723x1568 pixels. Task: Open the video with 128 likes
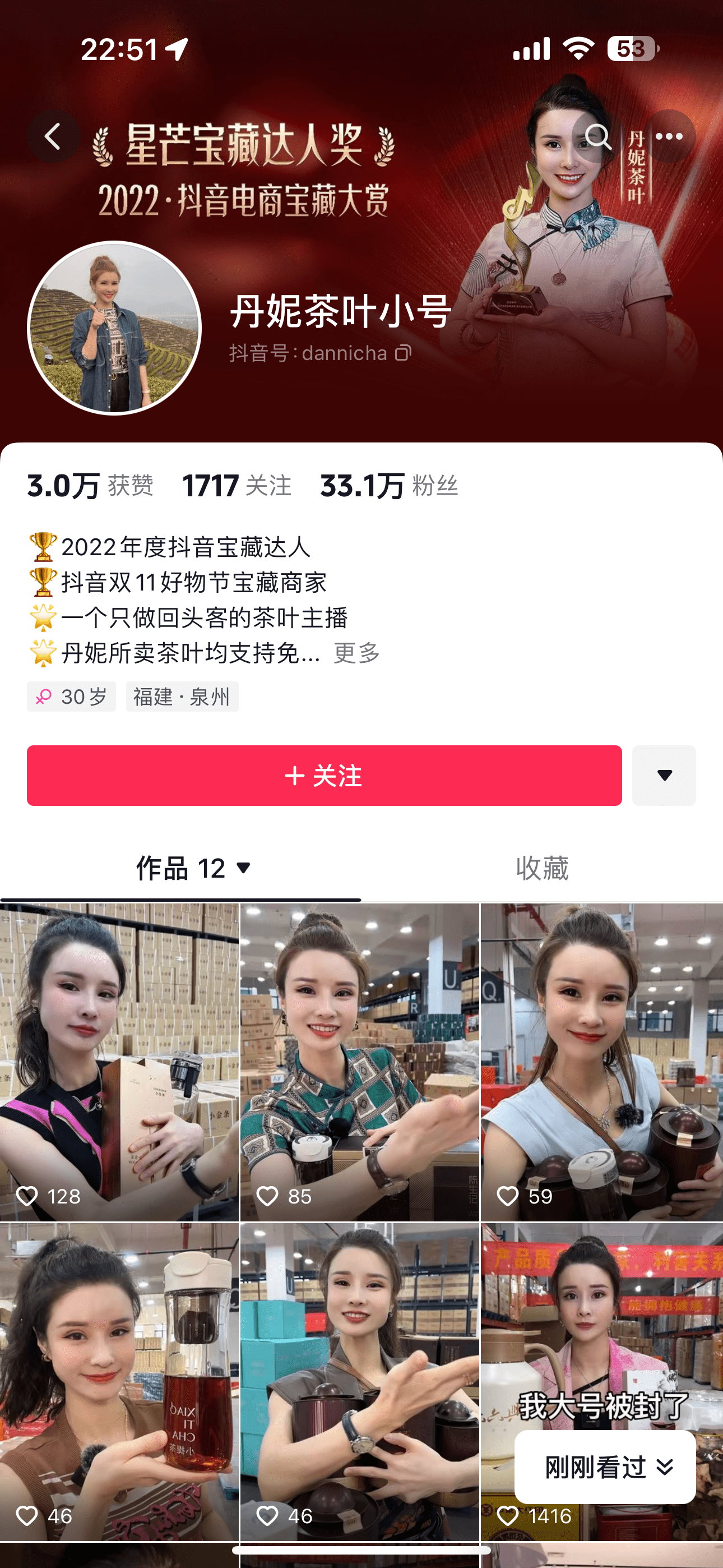coord(119,1062)
